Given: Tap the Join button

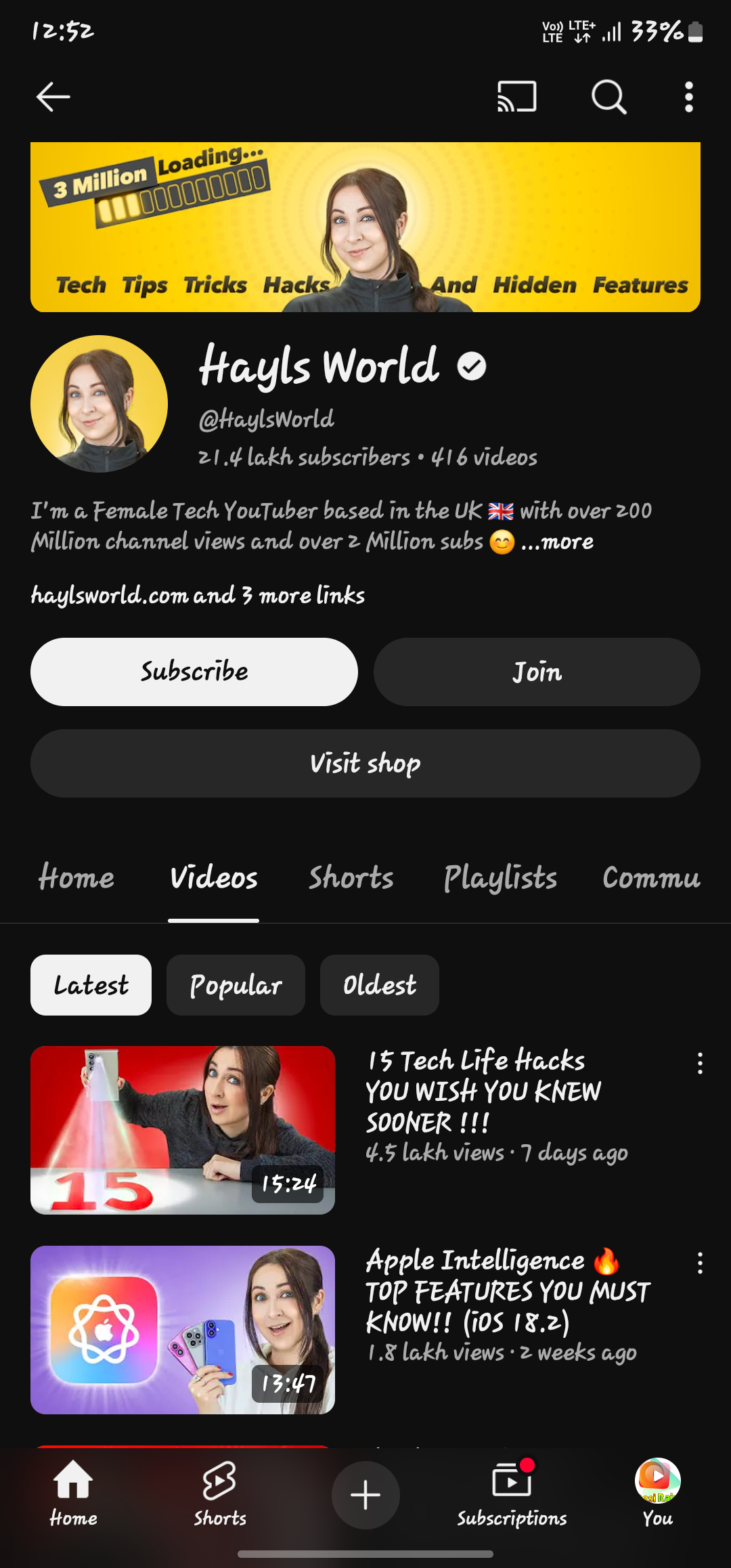Looking at the screenshot, I should pyautogui.click(x=537, y=672).
